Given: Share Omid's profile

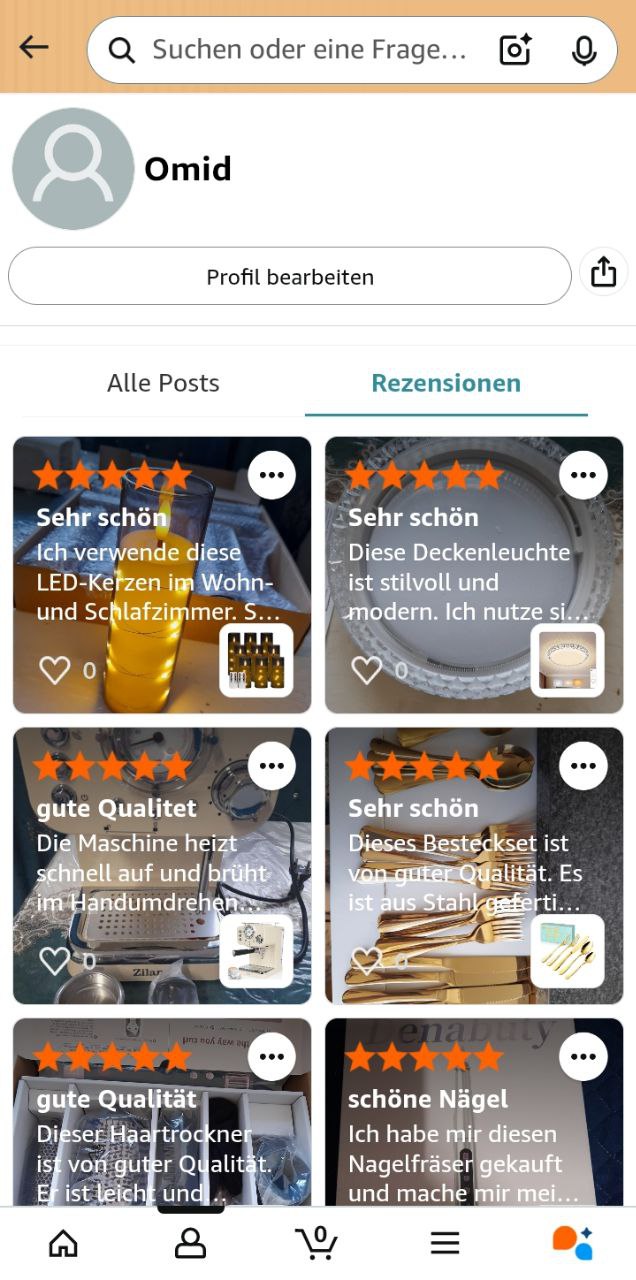Looking at the screenshot, I should click(x=604, y=272).
